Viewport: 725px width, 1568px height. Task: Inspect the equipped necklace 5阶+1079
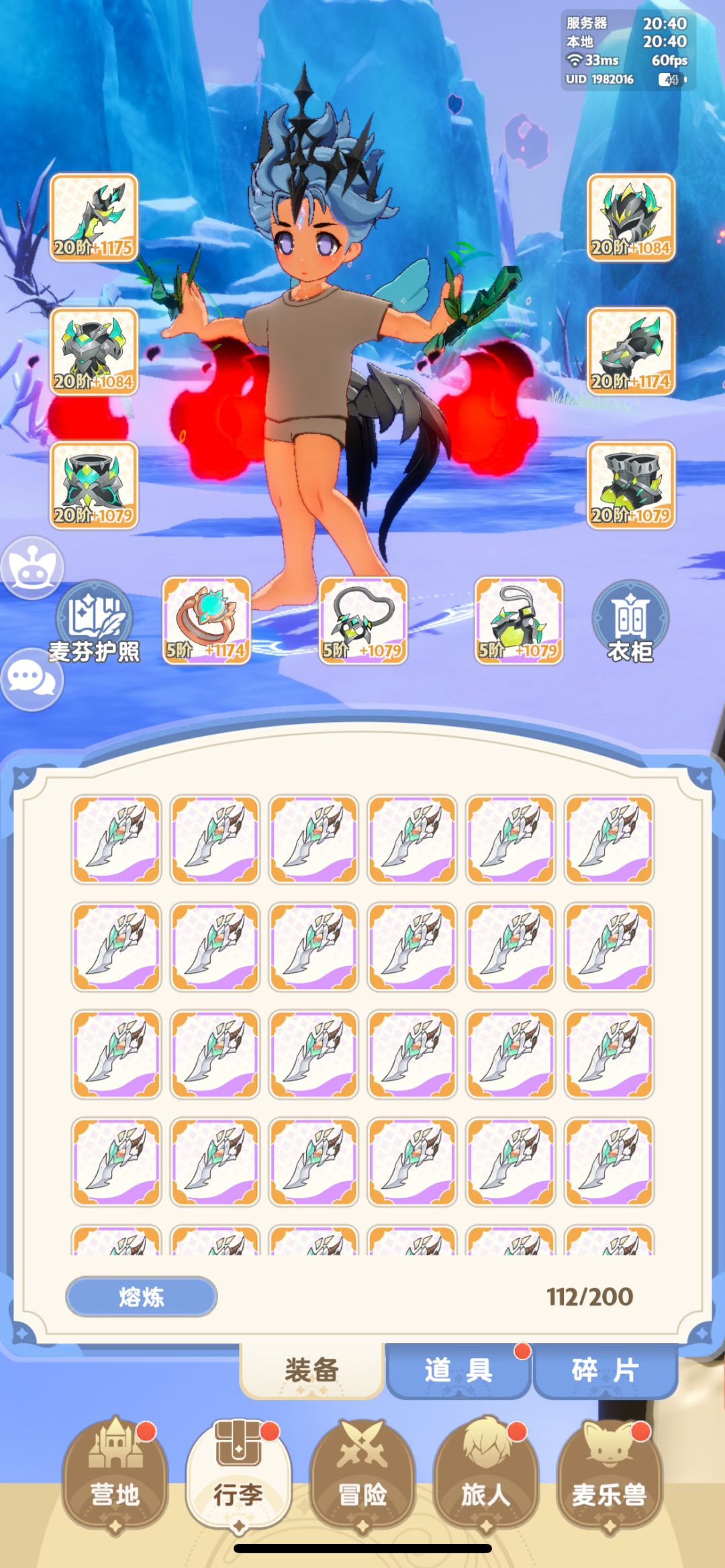363,621
